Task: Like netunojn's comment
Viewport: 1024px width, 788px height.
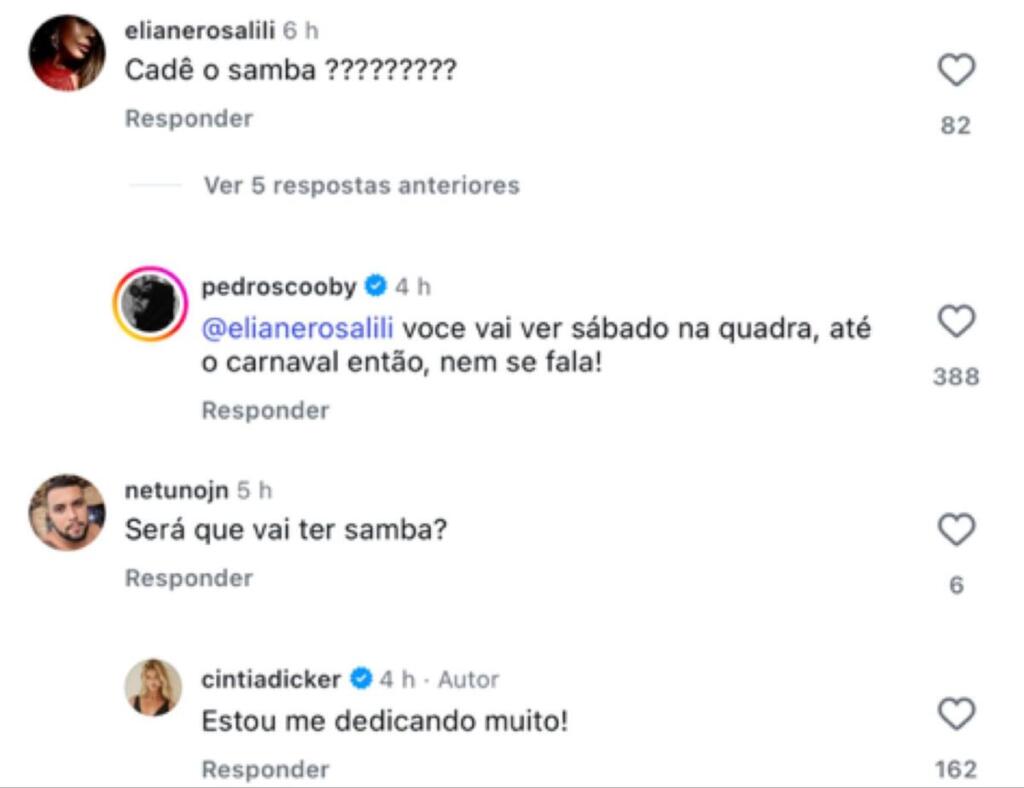Action: [956, 530]
